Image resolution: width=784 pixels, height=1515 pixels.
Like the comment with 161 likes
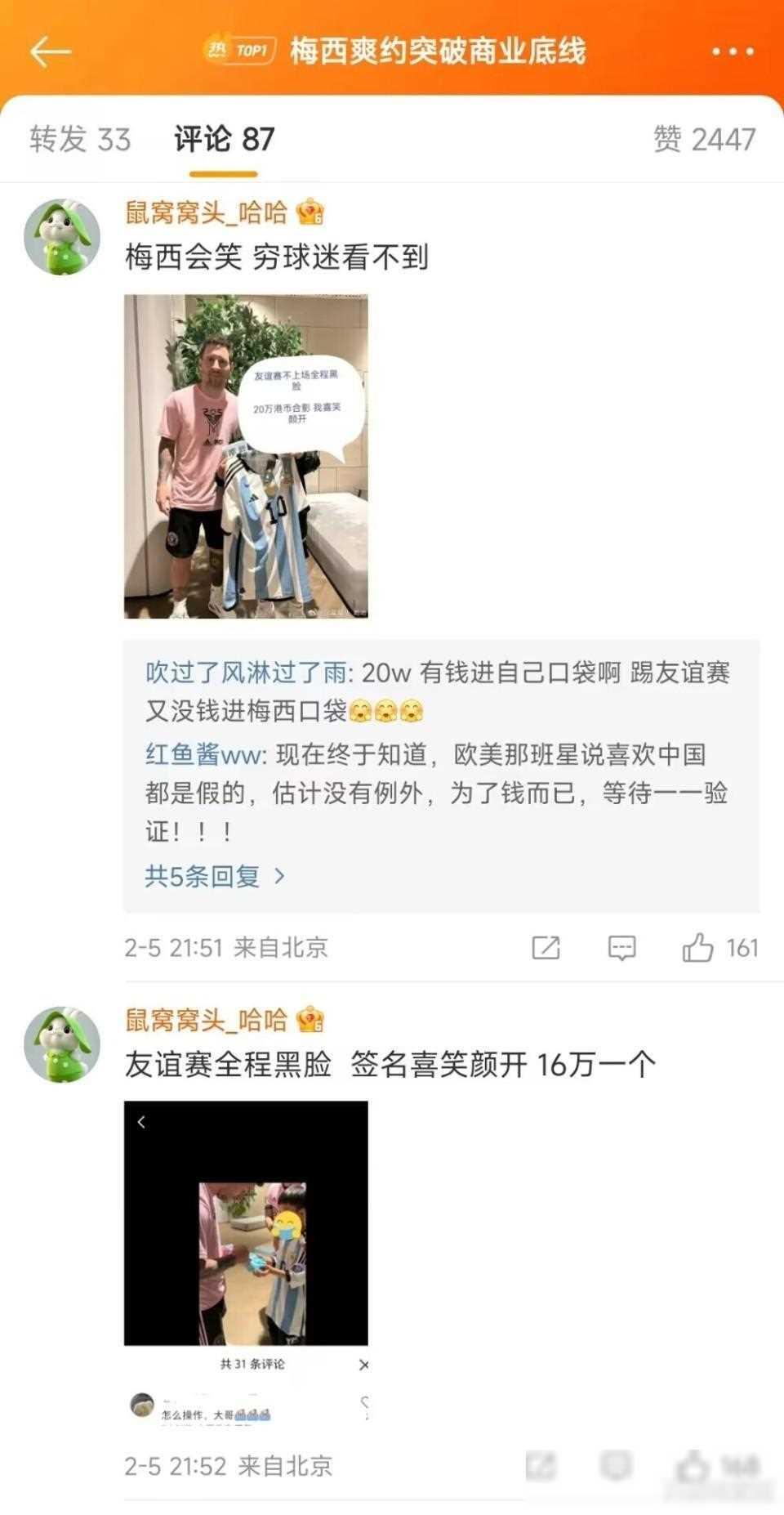click(x=697, y=948)
